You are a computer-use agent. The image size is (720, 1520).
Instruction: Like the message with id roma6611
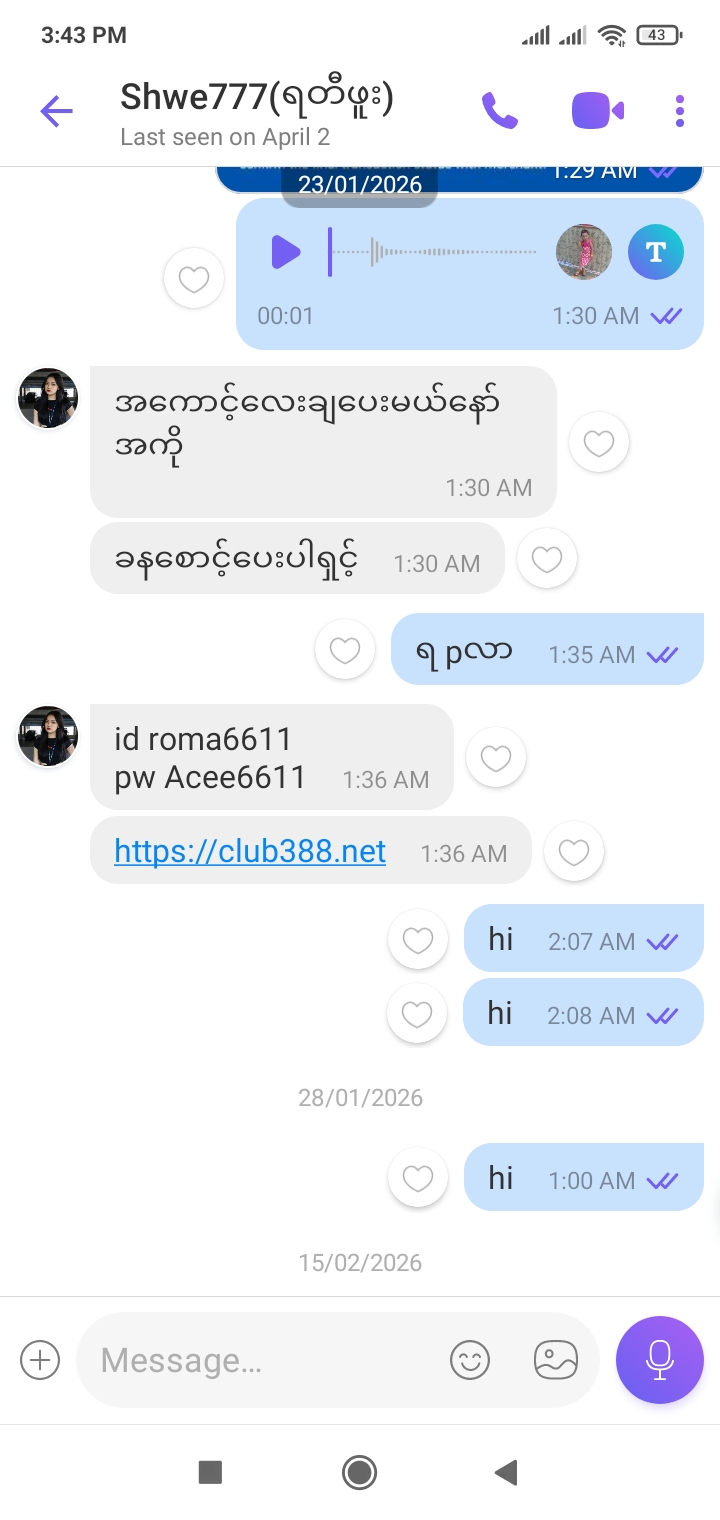coord(496,760)
